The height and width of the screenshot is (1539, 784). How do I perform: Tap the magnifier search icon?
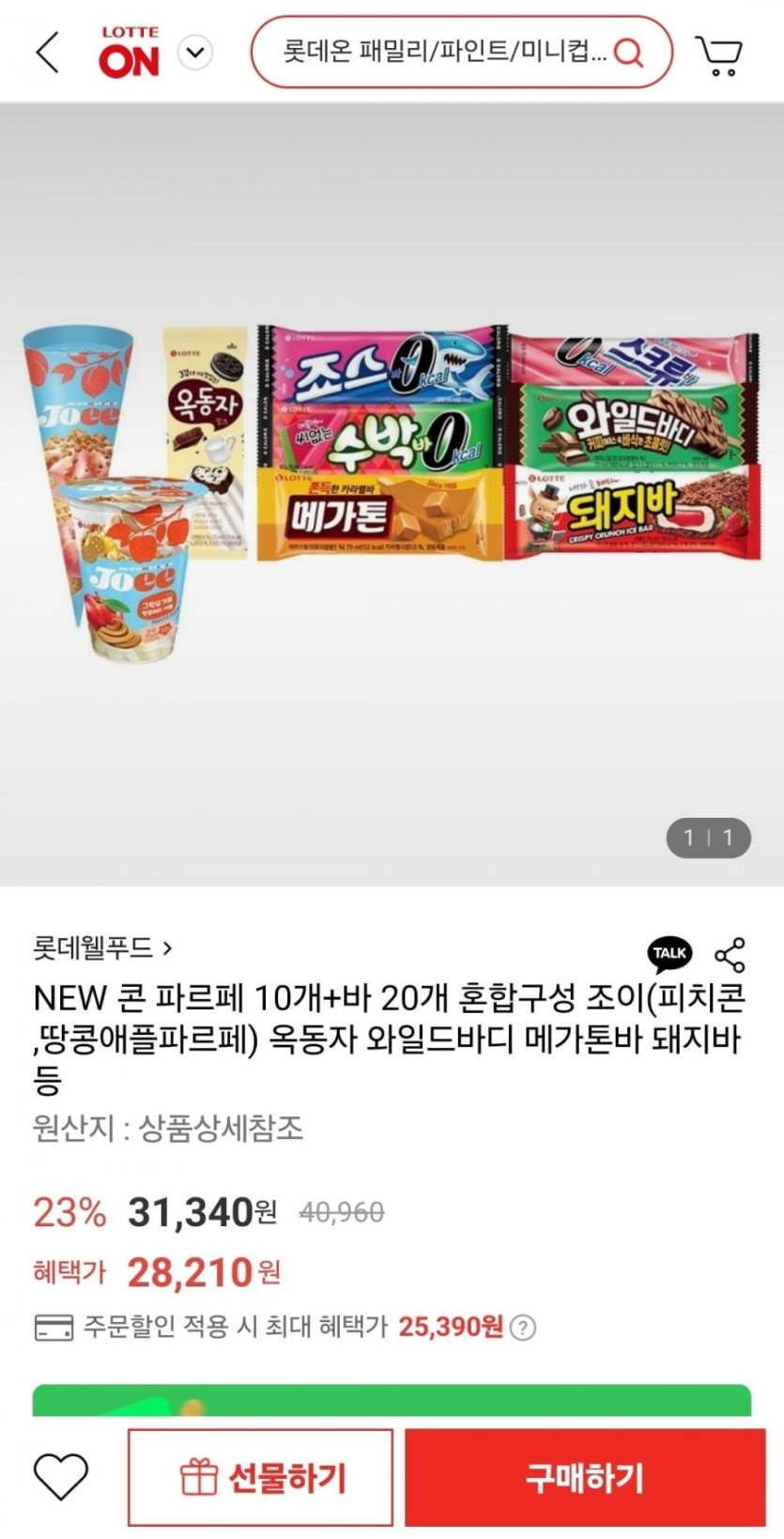[628, 53]
